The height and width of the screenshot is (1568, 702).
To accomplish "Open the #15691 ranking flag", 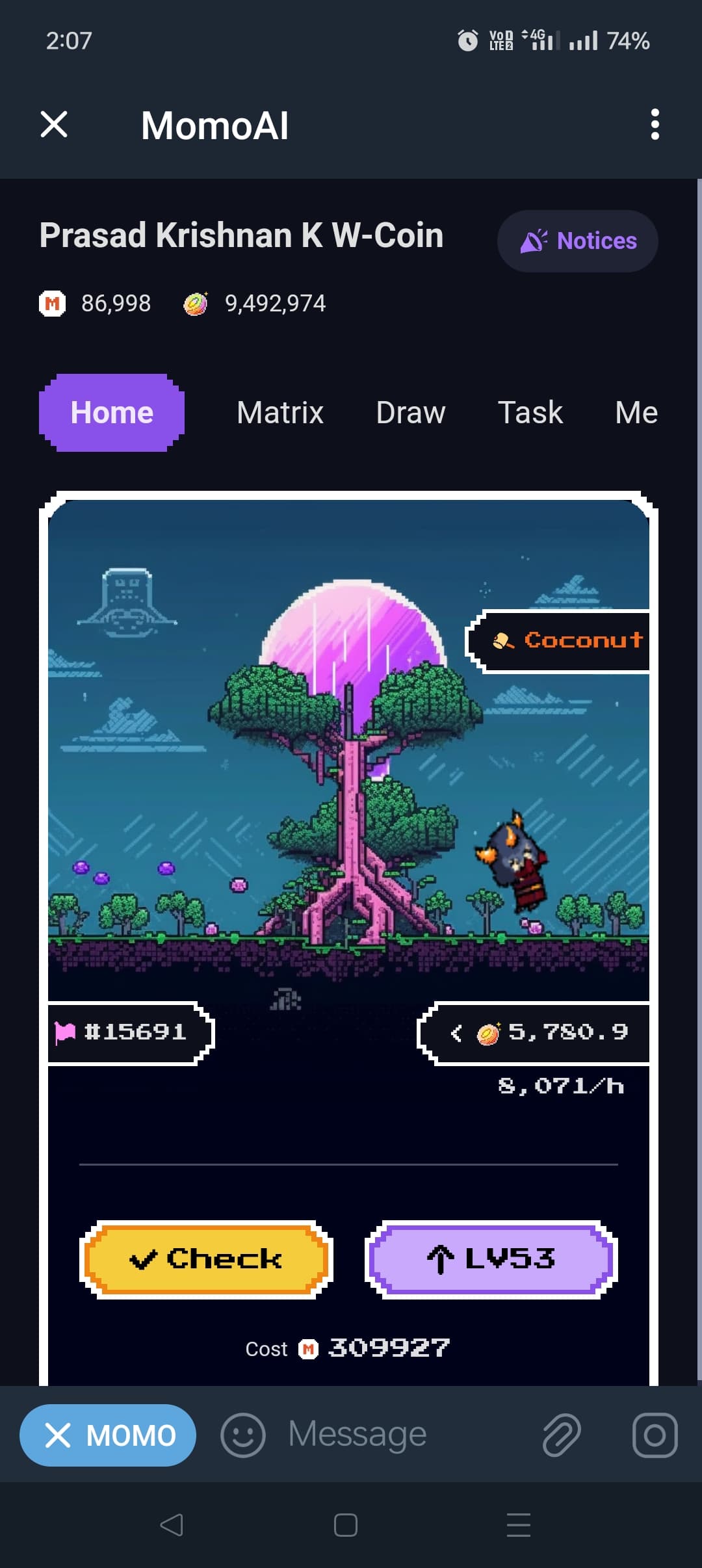I will (131, 1033).
